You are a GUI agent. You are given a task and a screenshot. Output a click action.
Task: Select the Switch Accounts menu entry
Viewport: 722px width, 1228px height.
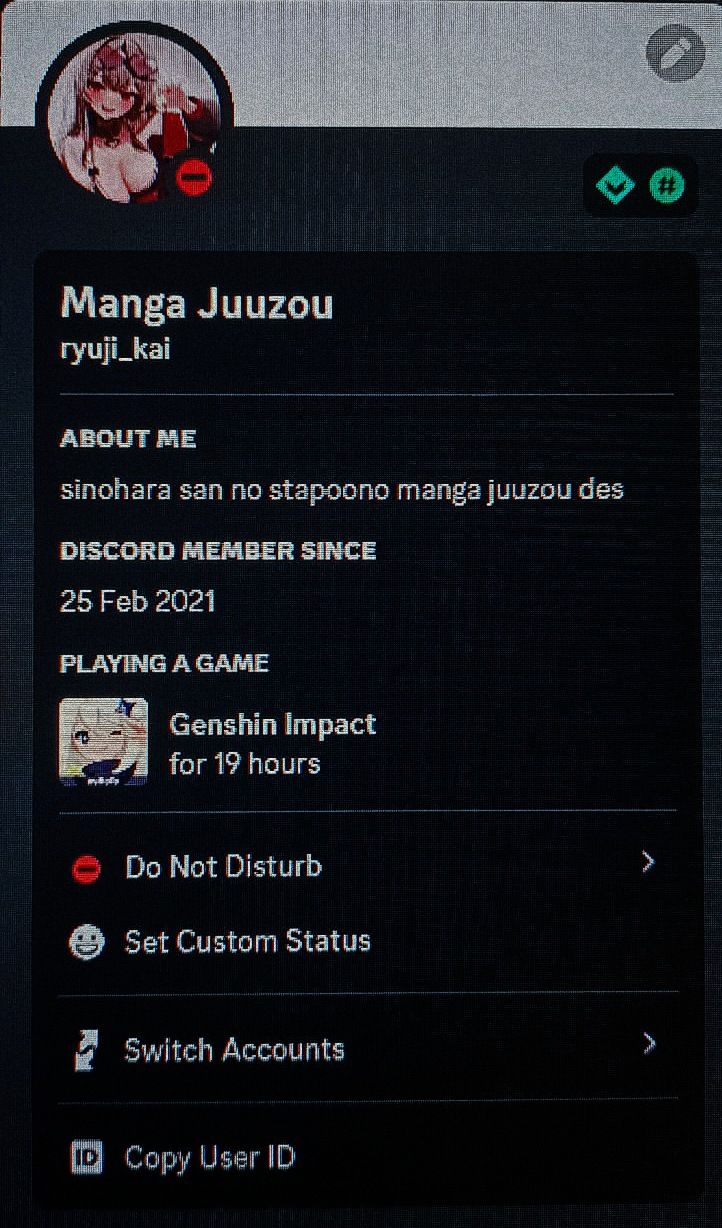(x=234, y=1049)
